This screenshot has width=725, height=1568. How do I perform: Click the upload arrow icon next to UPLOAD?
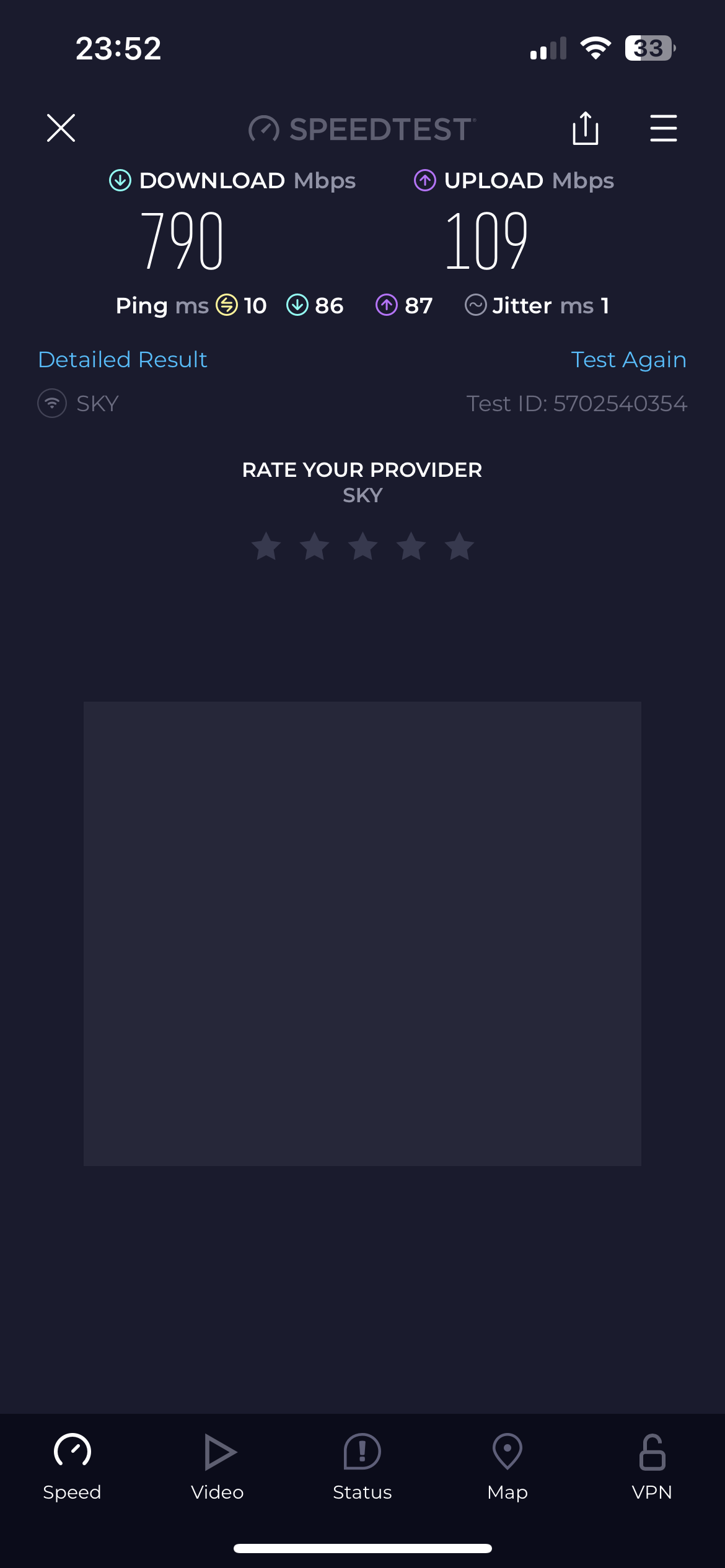tap(424, 180)
